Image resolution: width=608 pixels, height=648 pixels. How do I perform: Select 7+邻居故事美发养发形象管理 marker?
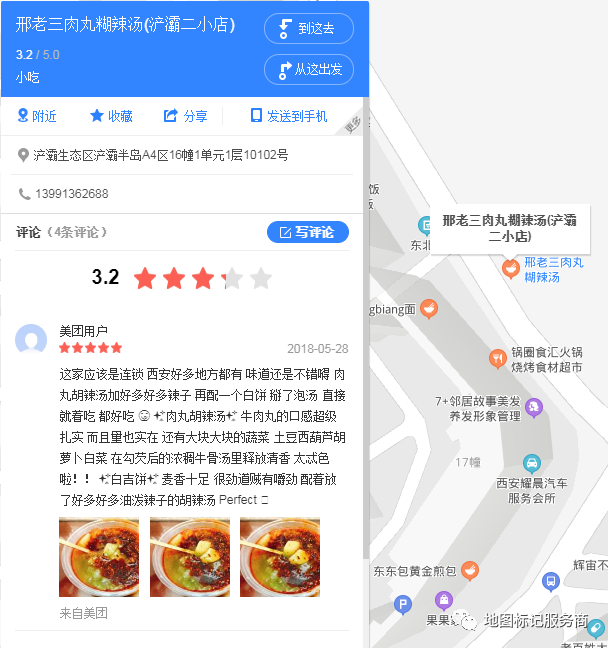533,407
